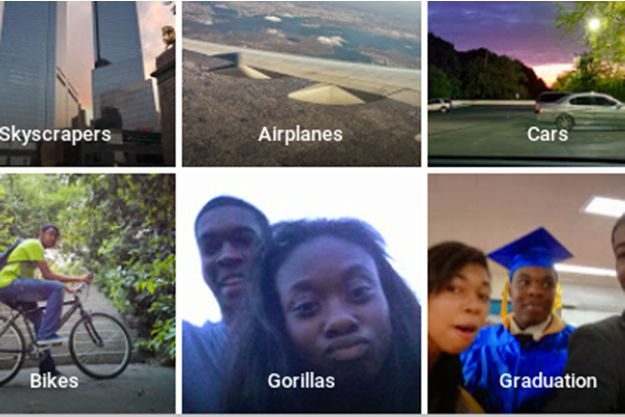Open the Skyscrapers album tile
The image size is (625, 417).
click(x=85, y=83)
